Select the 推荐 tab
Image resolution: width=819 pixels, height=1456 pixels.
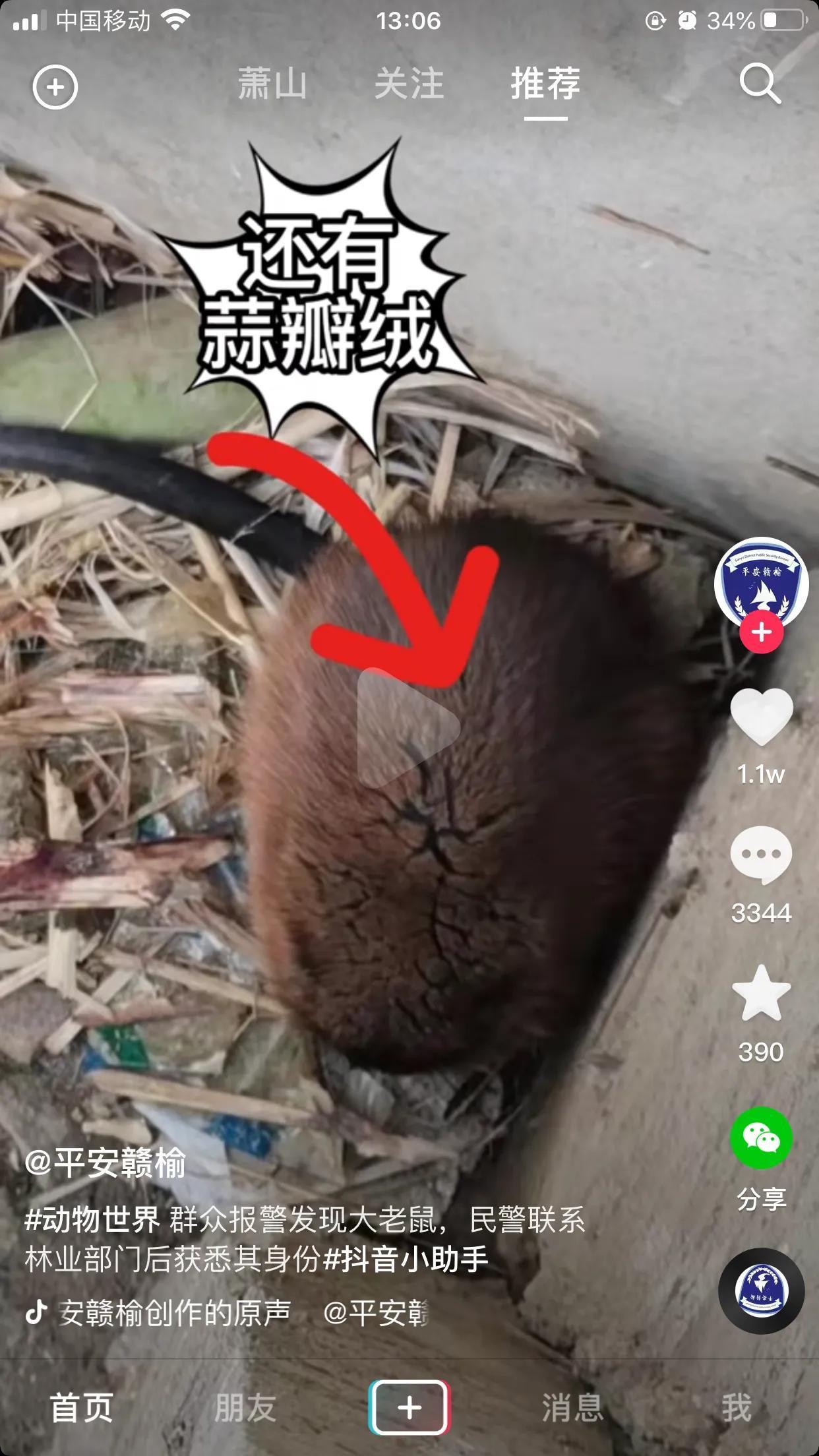(545, 84)
